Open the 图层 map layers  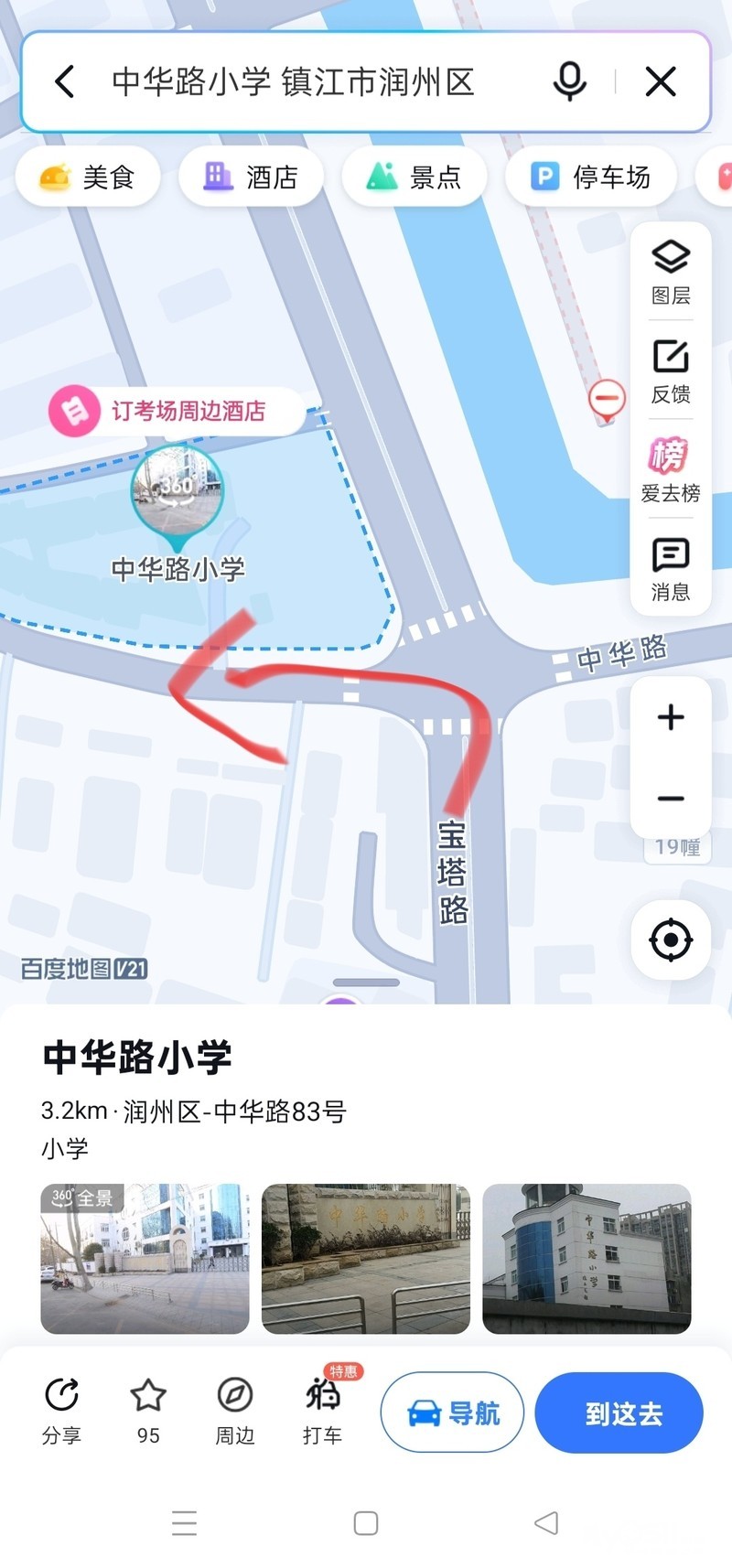click(671, 272)
